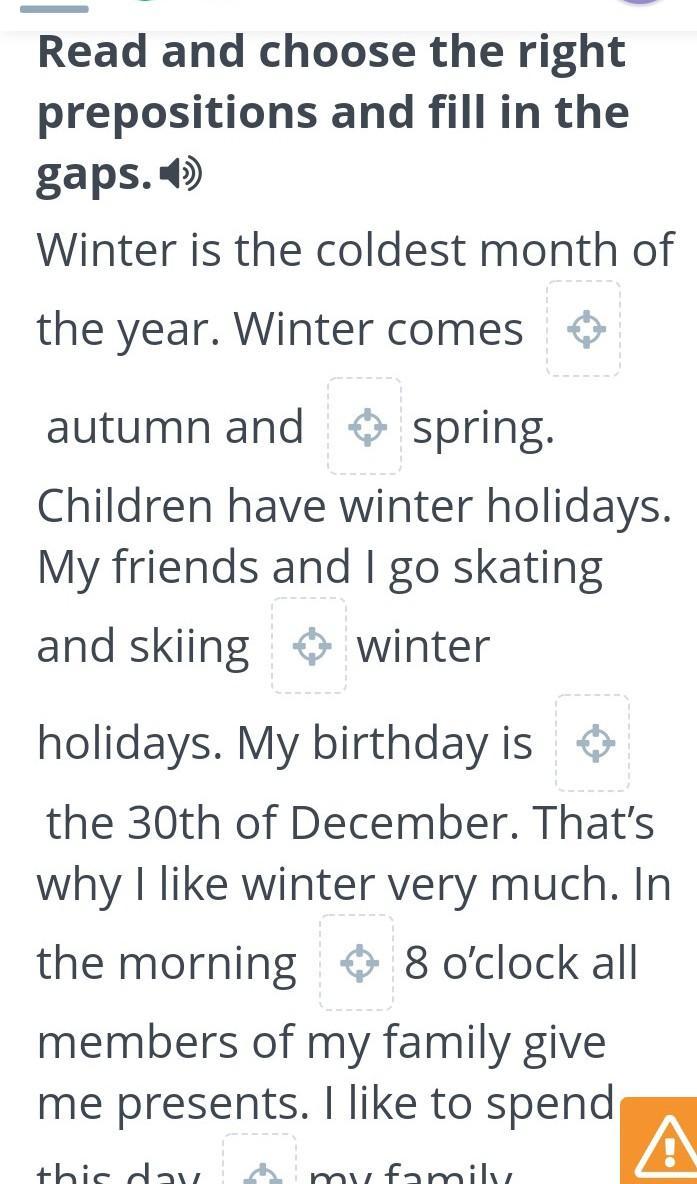Screen dimensions: 697x1184
Task: Open the gap before '8 o'clock'
Action: click(356, 963)
